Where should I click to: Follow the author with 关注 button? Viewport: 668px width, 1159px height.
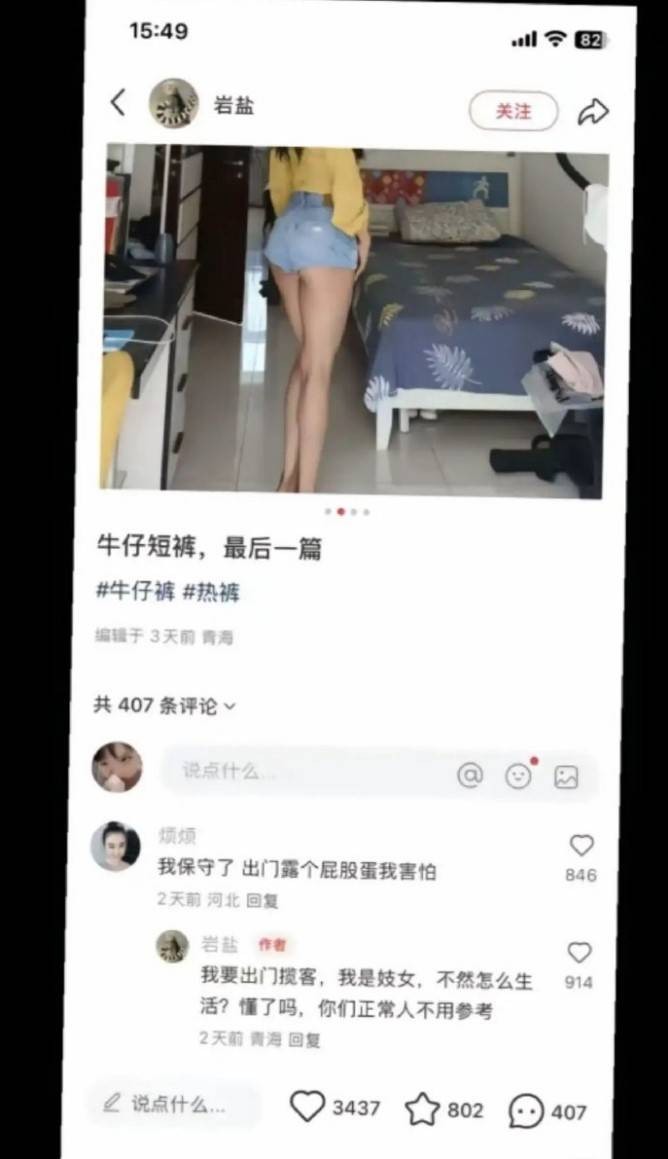pos(513,111)
